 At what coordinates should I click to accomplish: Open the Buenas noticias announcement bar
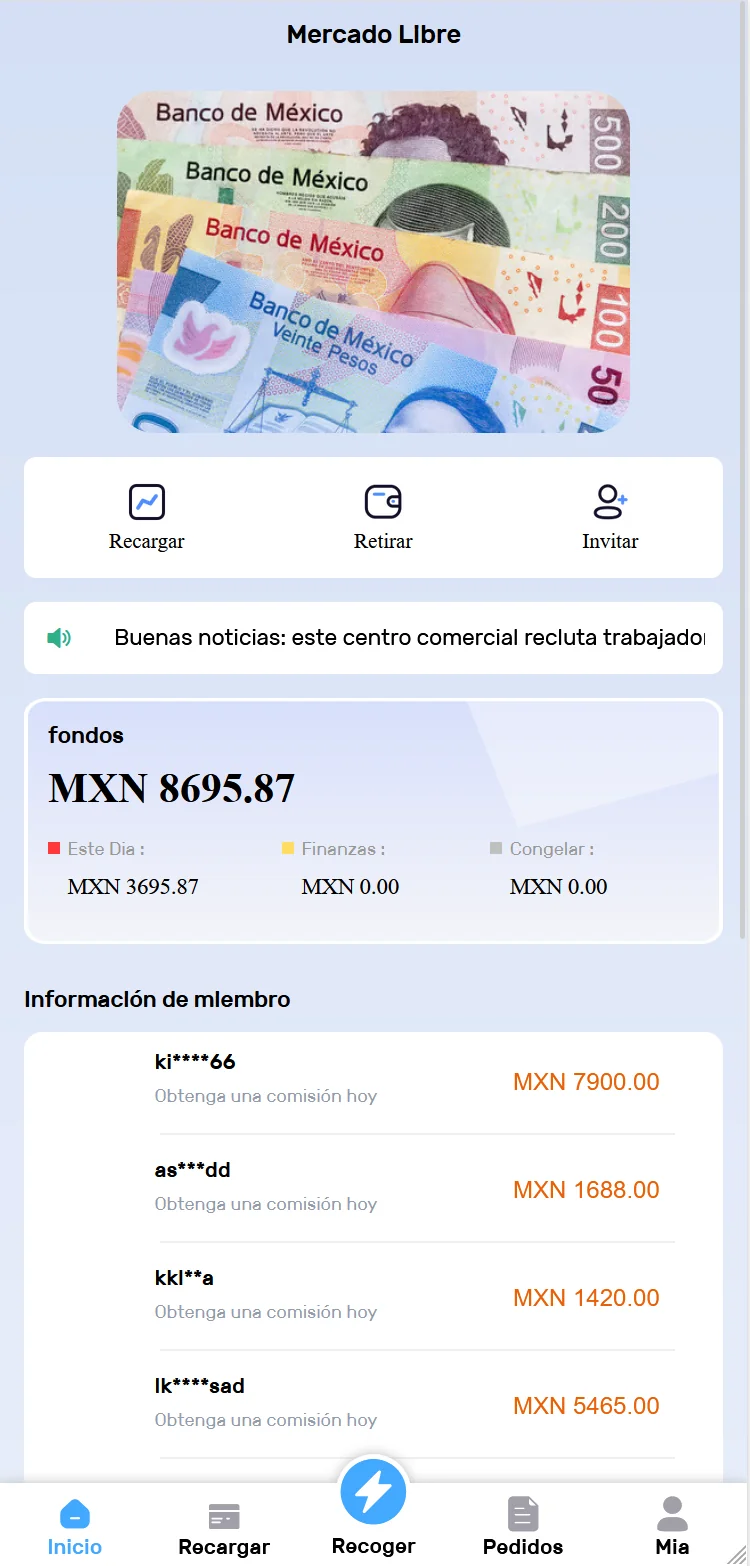click(374, 638)
